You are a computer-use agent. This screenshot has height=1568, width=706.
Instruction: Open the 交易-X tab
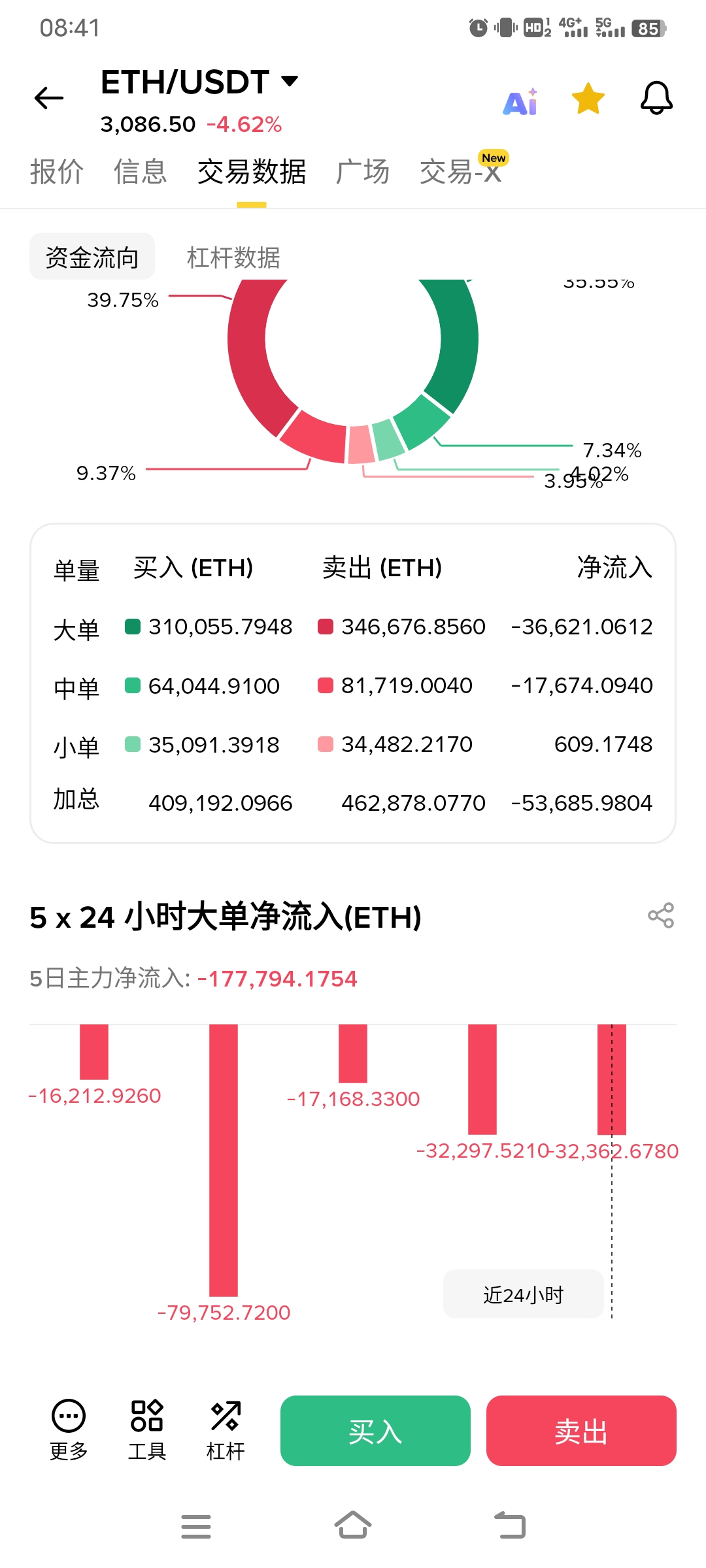[x=461, y=172]
